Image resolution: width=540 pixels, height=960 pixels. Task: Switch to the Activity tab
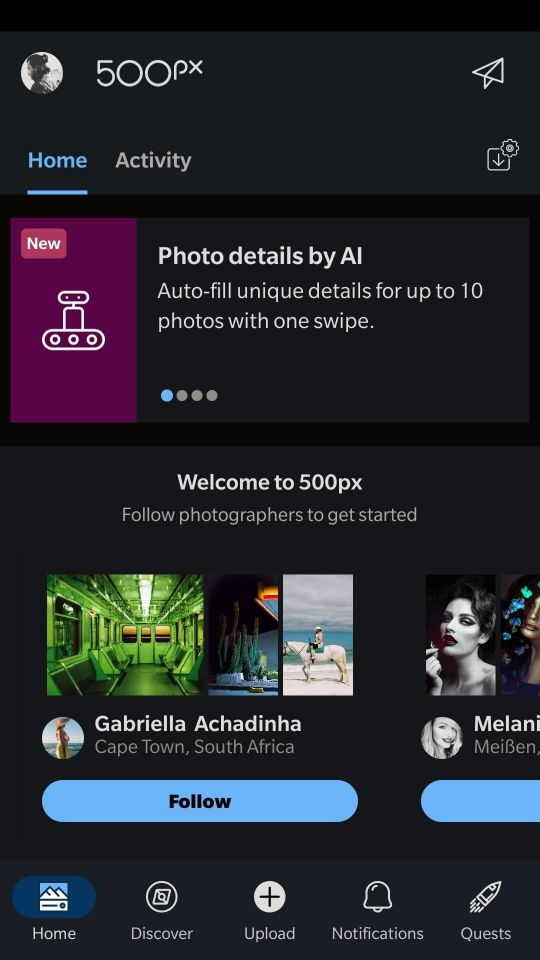pyautogui.click(x=153, y=160)
